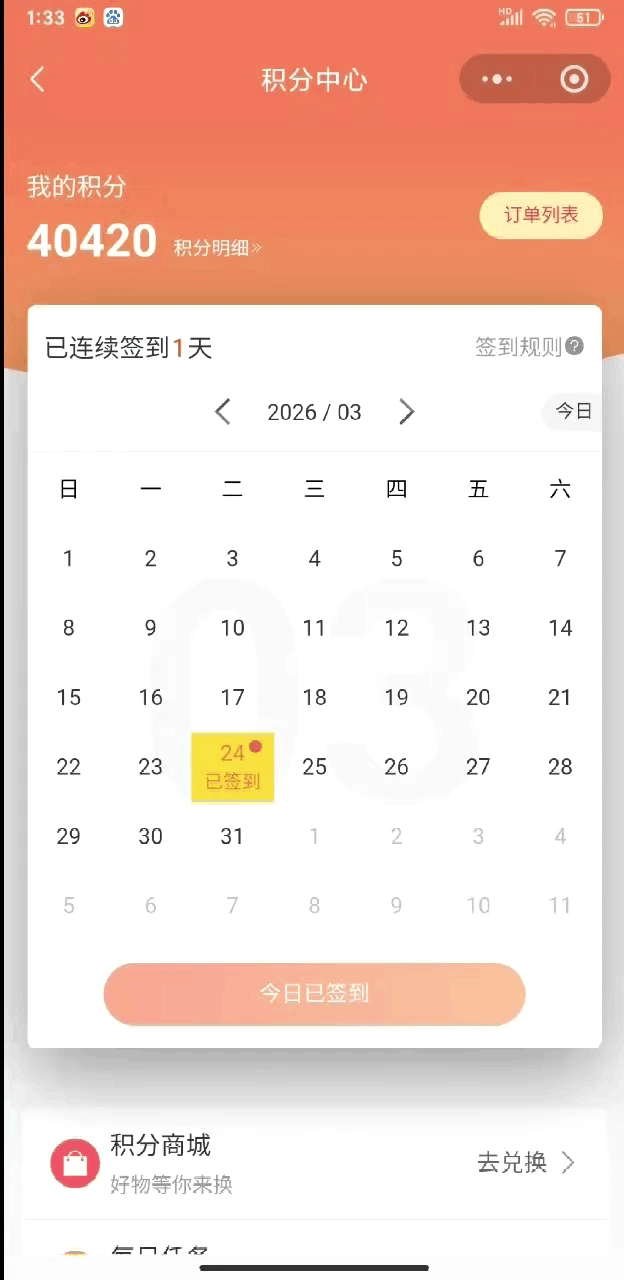624x1280 pixels.
Task: Open 订单列表 order list
Action: click(x=541, y=215)
